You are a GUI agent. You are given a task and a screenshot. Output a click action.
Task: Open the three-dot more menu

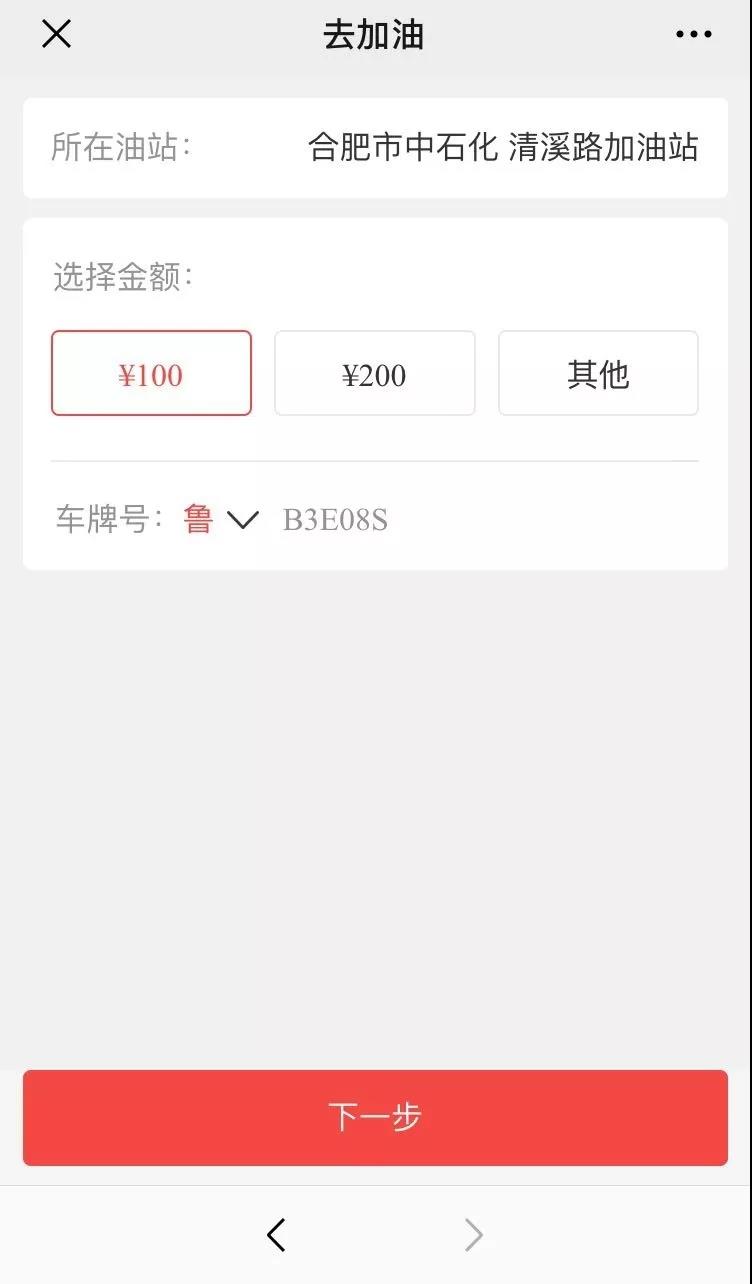point(693,34)
